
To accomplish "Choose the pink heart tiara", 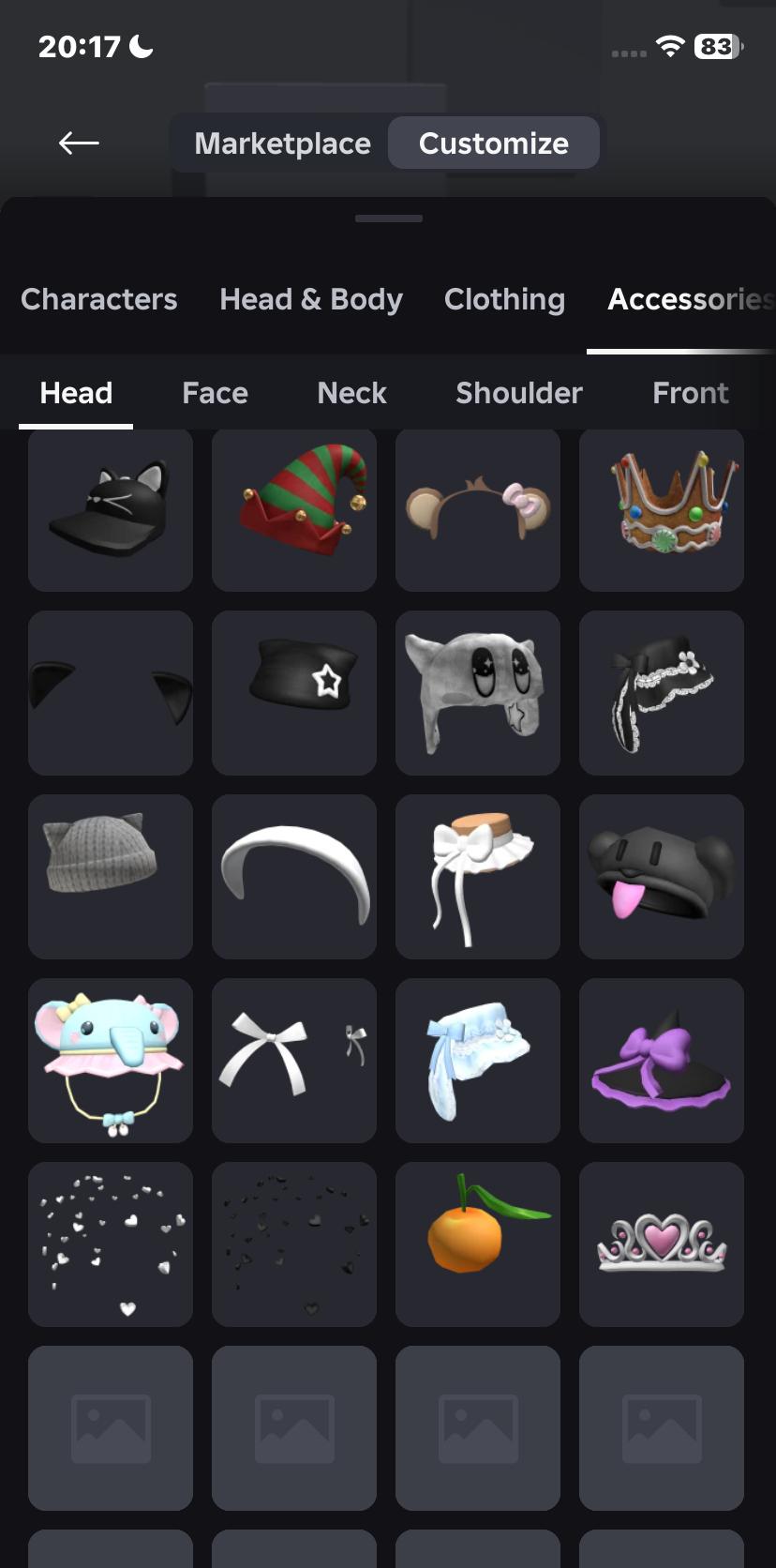I will tap(662, 1244).
